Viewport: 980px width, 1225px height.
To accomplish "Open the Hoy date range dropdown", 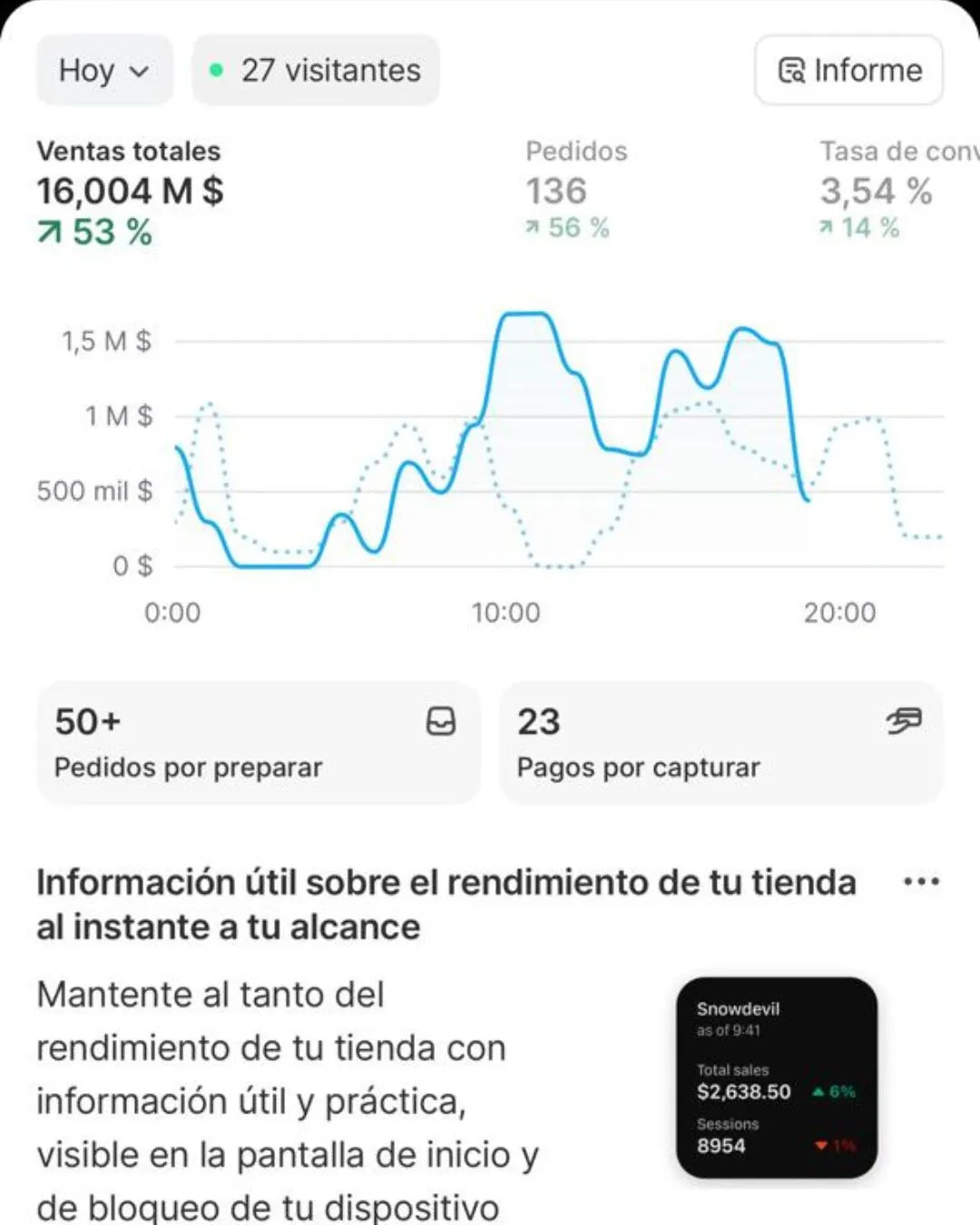I will coord(103,71).
